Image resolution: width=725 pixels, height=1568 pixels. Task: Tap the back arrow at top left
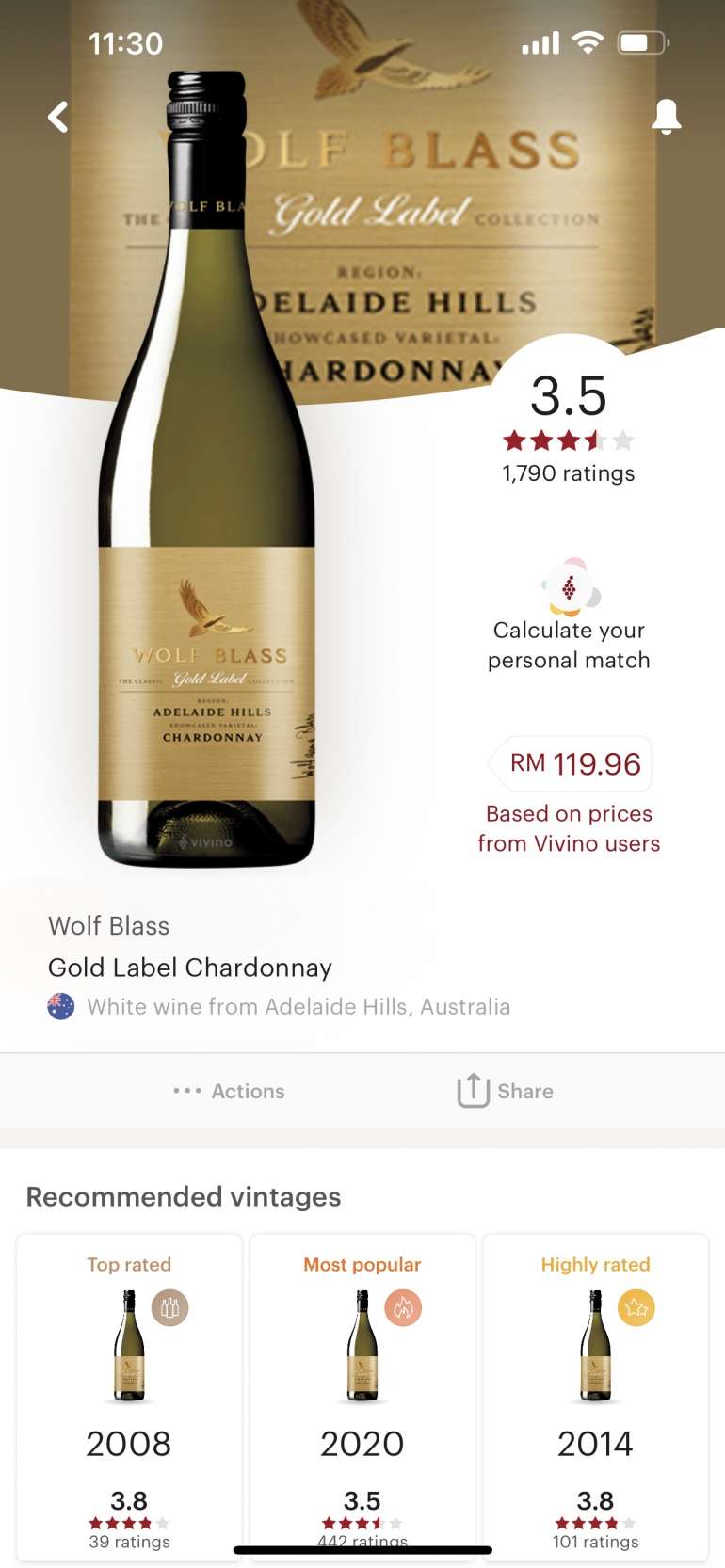point(57,117)
